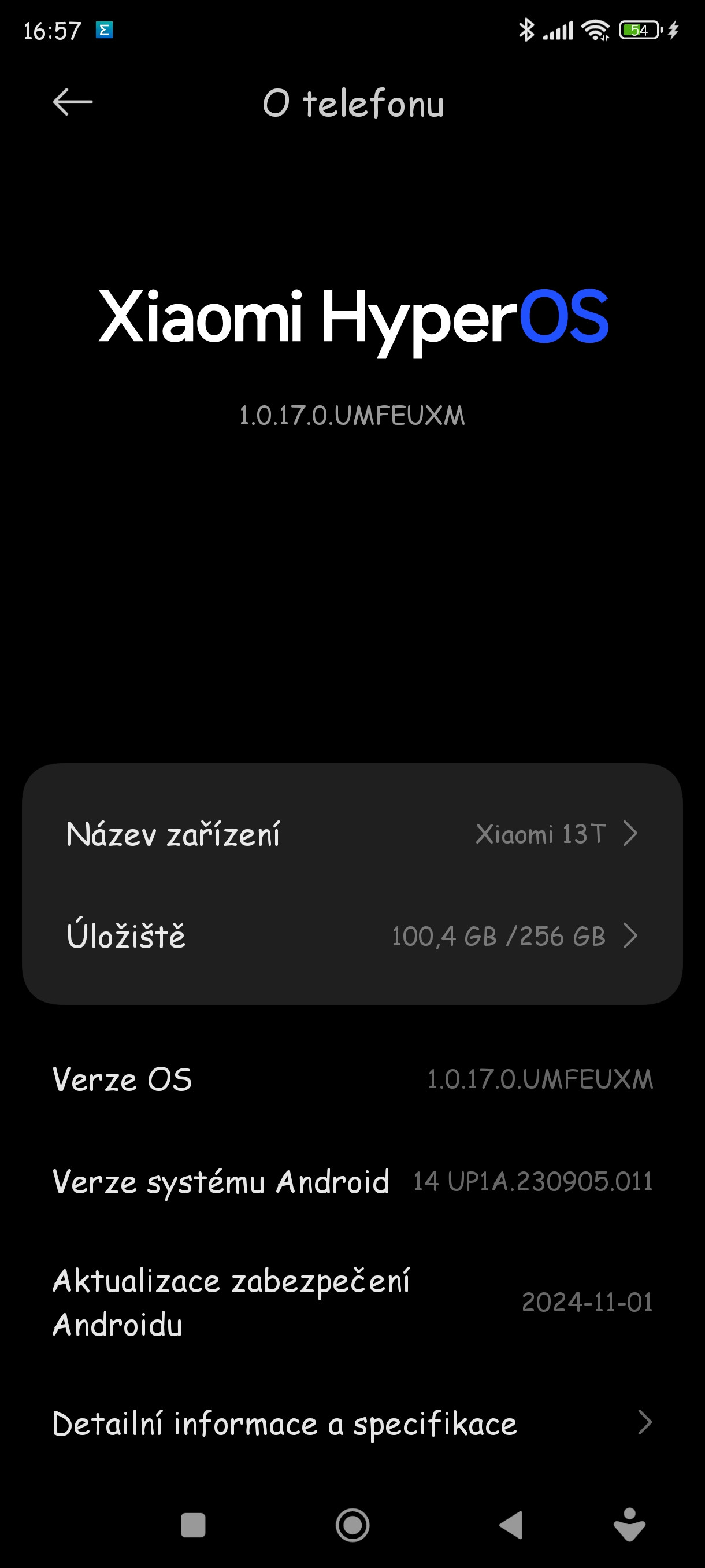Tap the system home button
705x1568 pixels.
[x=352, y=1525]
